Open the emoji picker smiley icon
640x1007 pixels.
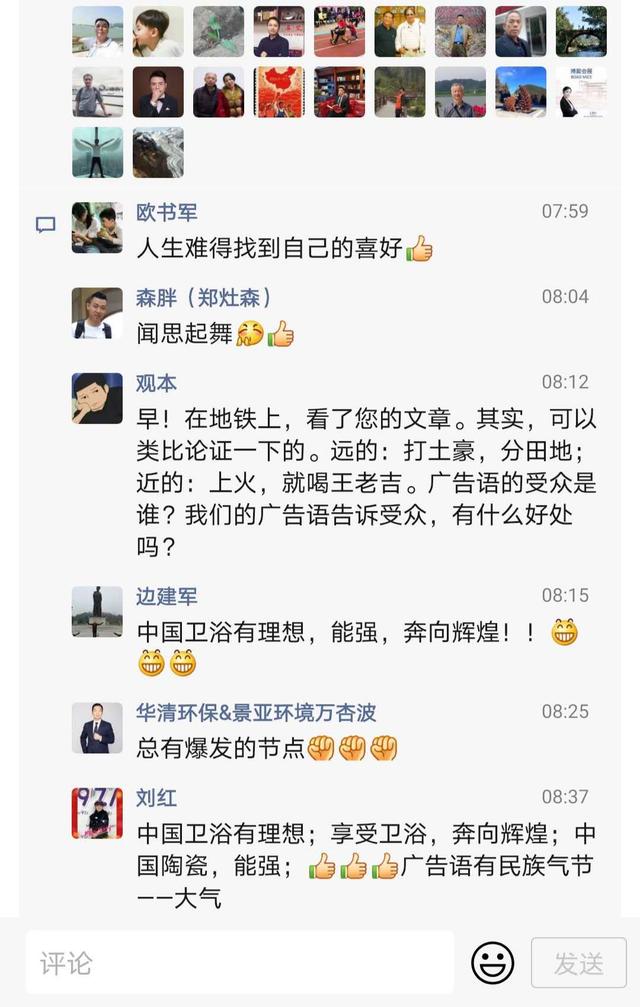[492, 963]
